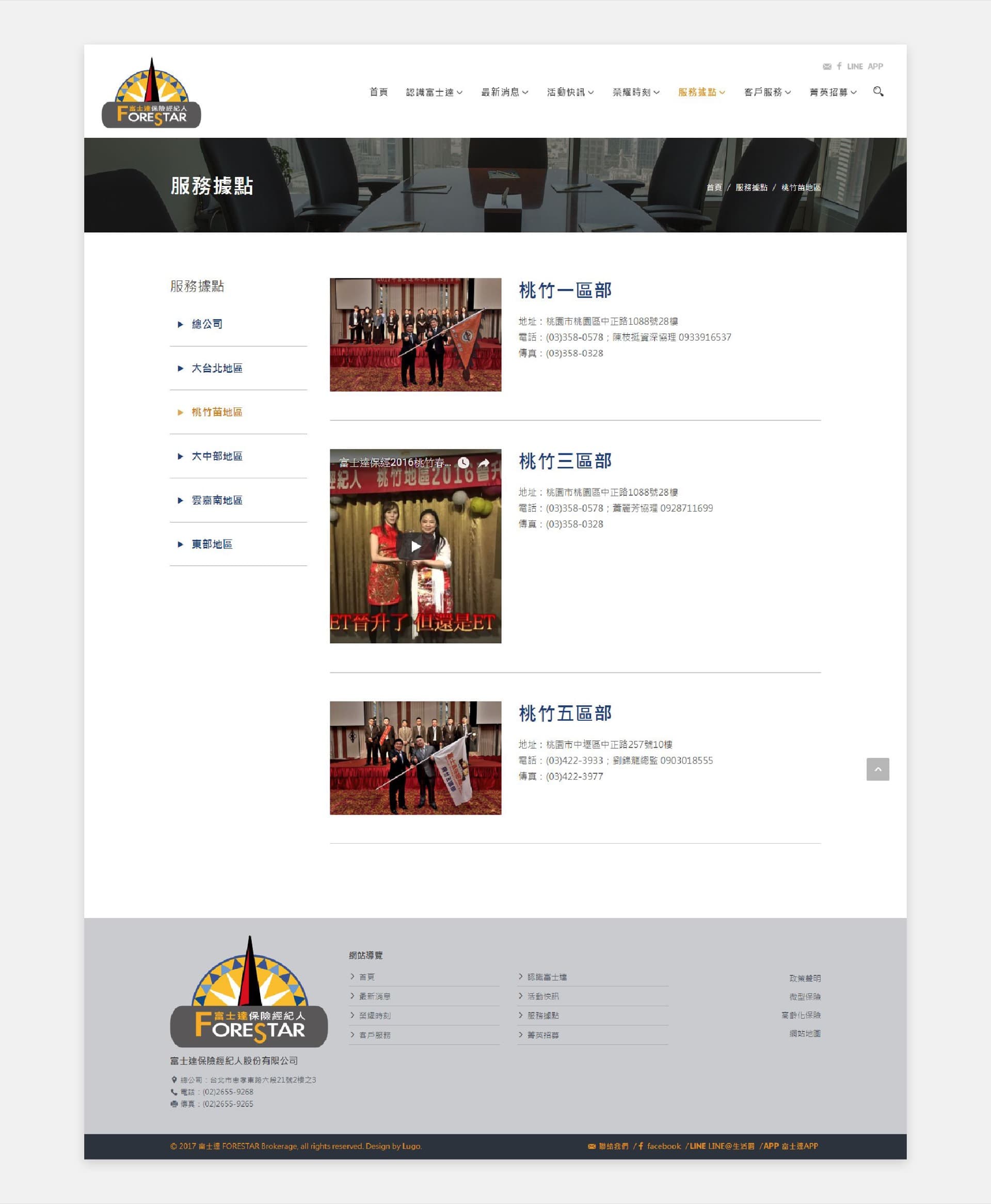Screen dimensions: 991x1204
Task: Select 總公司 in the sidebar
Action: pyautogui.click(x=206, y=324)
